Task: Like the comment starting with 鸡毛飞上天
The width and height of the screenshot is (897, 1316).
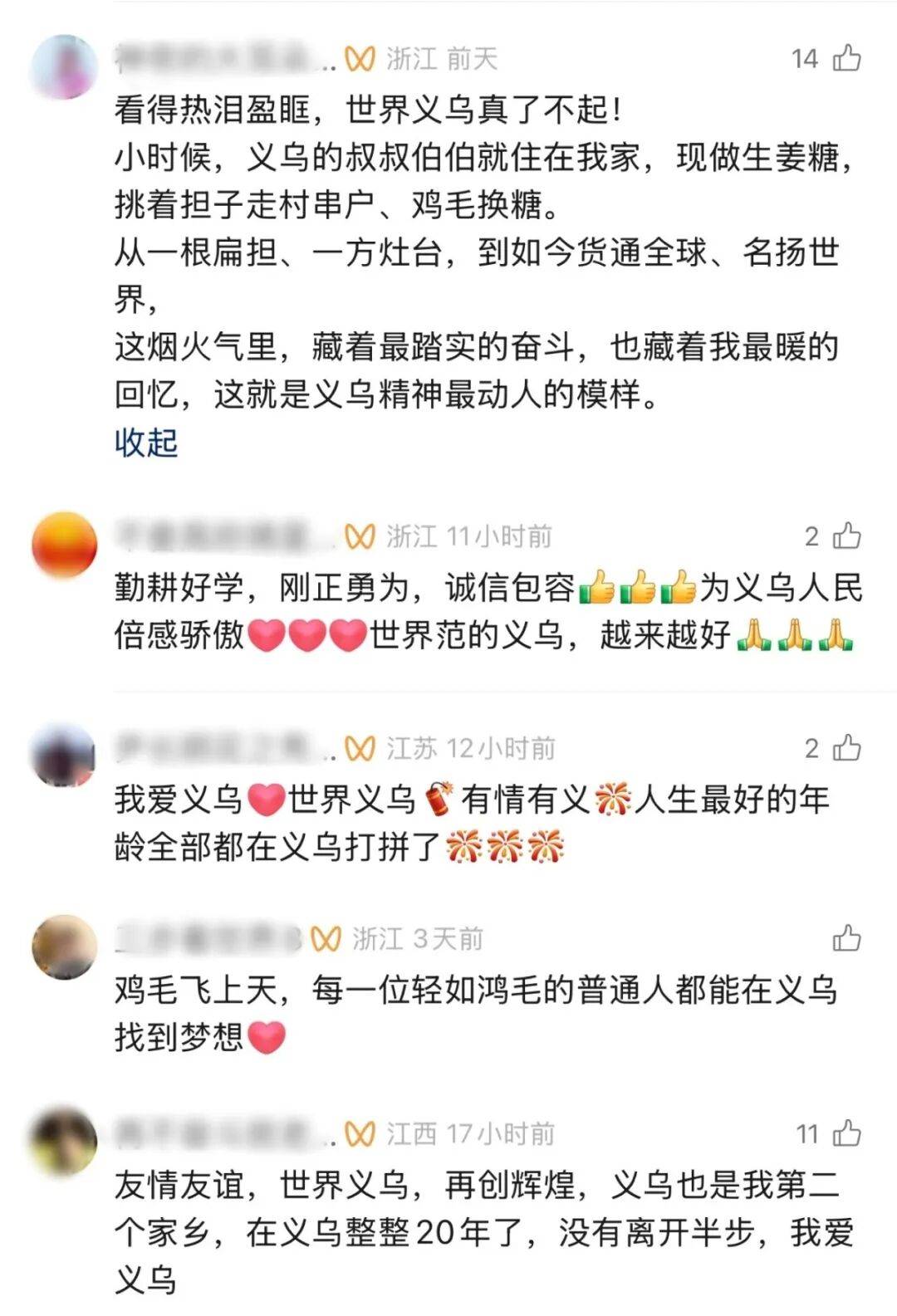Action: coord(846,939)
